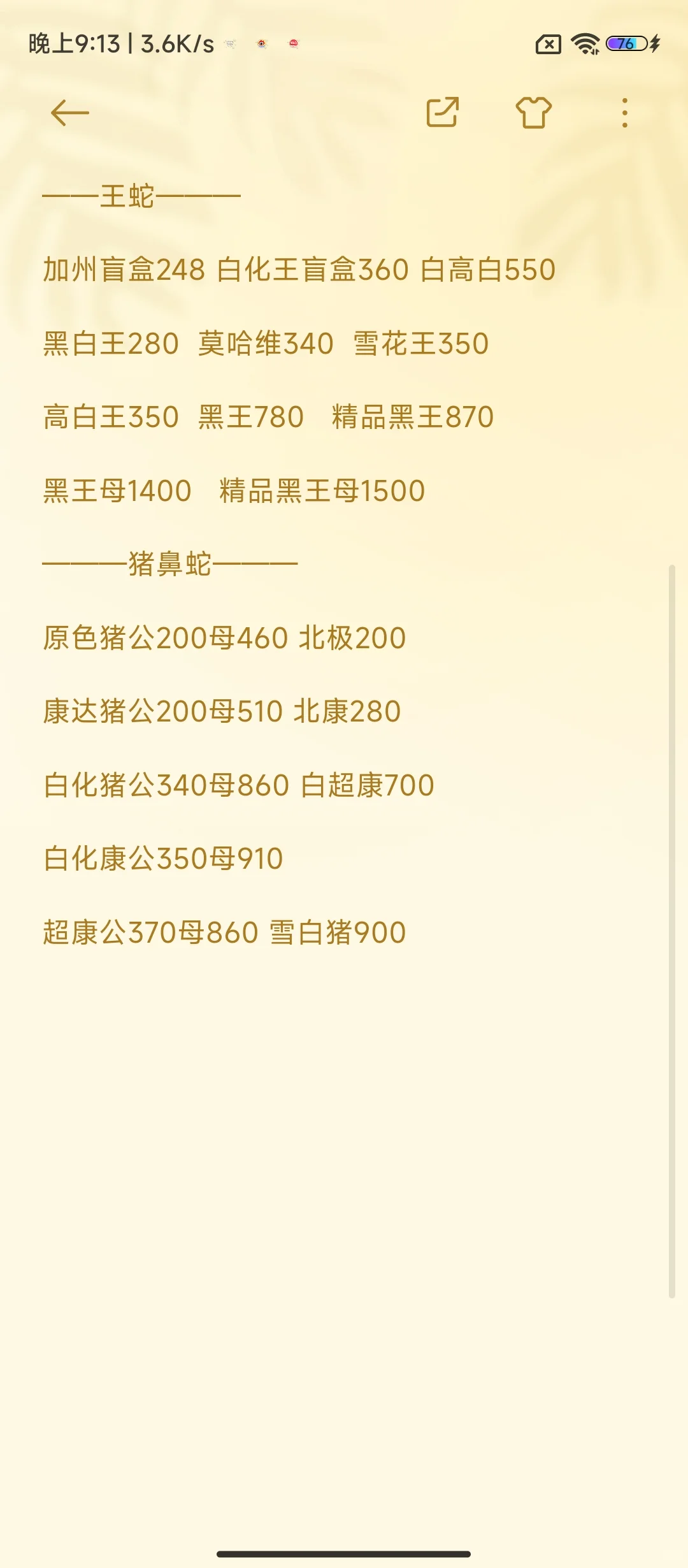Open the theme (shirt) picker
Viewport: 688px width, 1568px height.
(533, 113)
